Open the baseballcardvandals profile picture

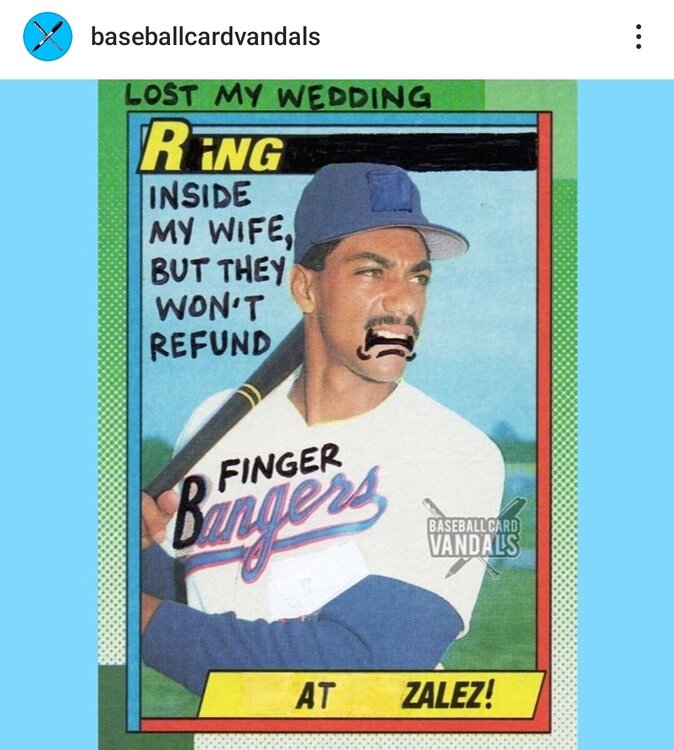(47, 37)
